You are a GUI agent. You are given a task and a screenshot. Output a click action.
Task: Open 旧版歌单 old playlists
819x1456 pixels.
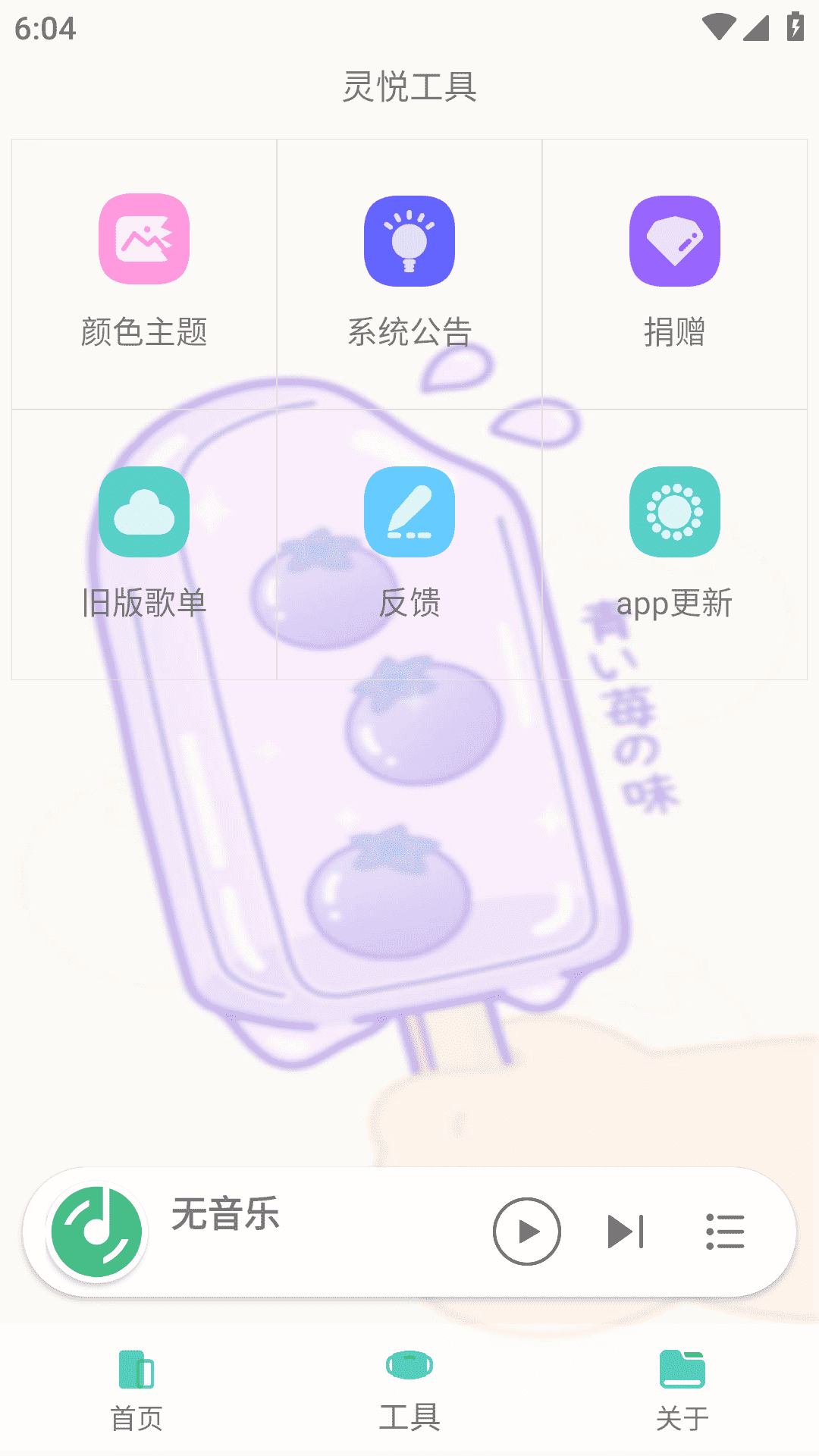[144, 543]
